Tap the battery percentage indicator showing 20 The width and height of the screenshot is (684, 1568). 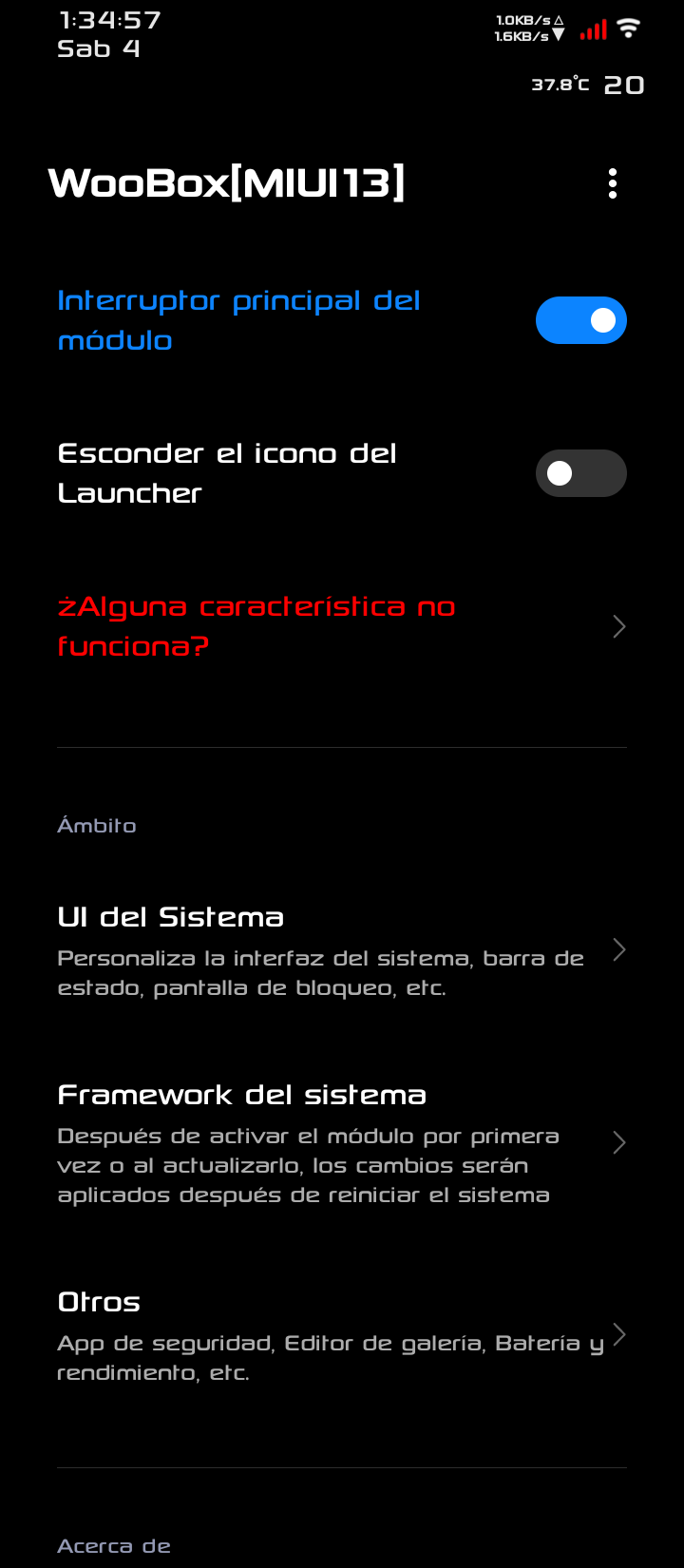coord(625,85)
